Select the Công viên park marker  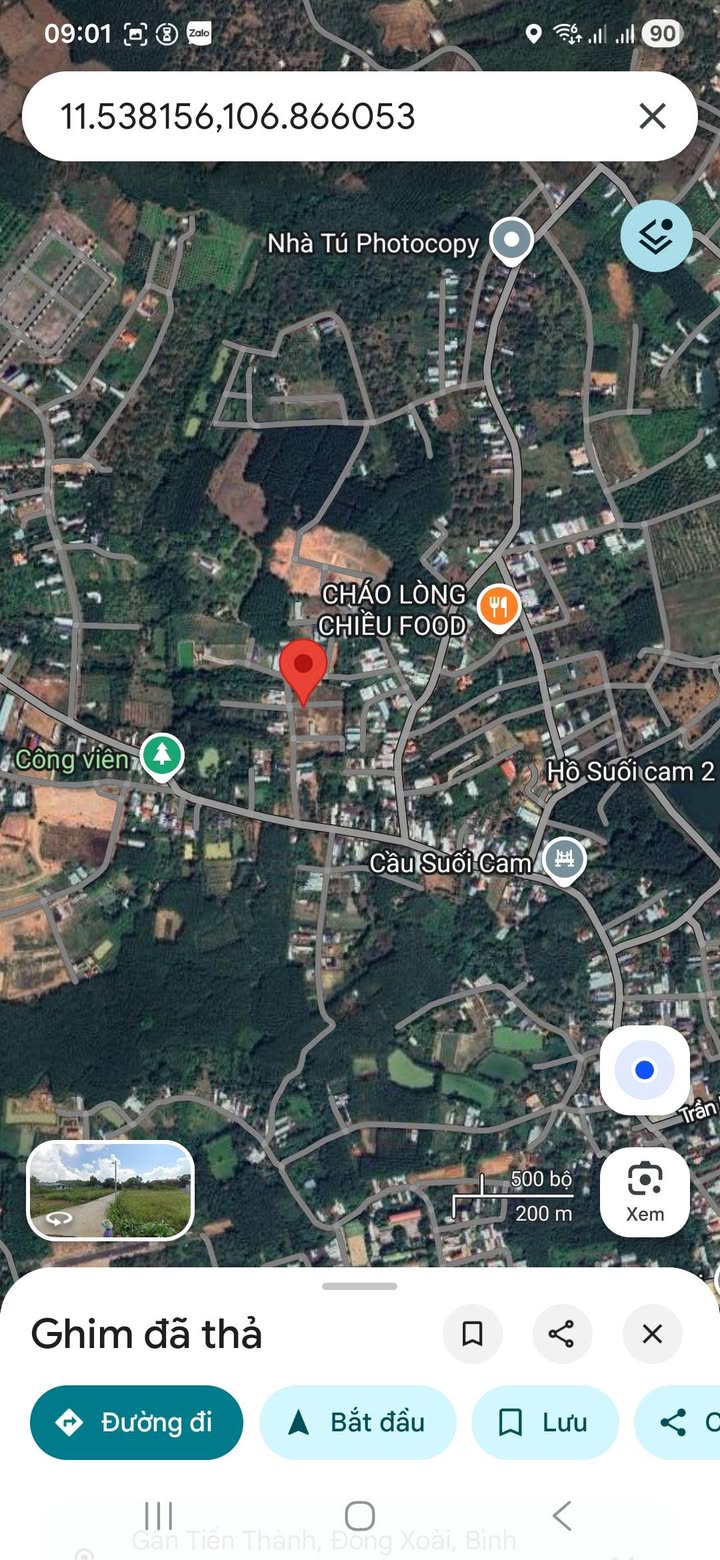(x=161, y=757)
